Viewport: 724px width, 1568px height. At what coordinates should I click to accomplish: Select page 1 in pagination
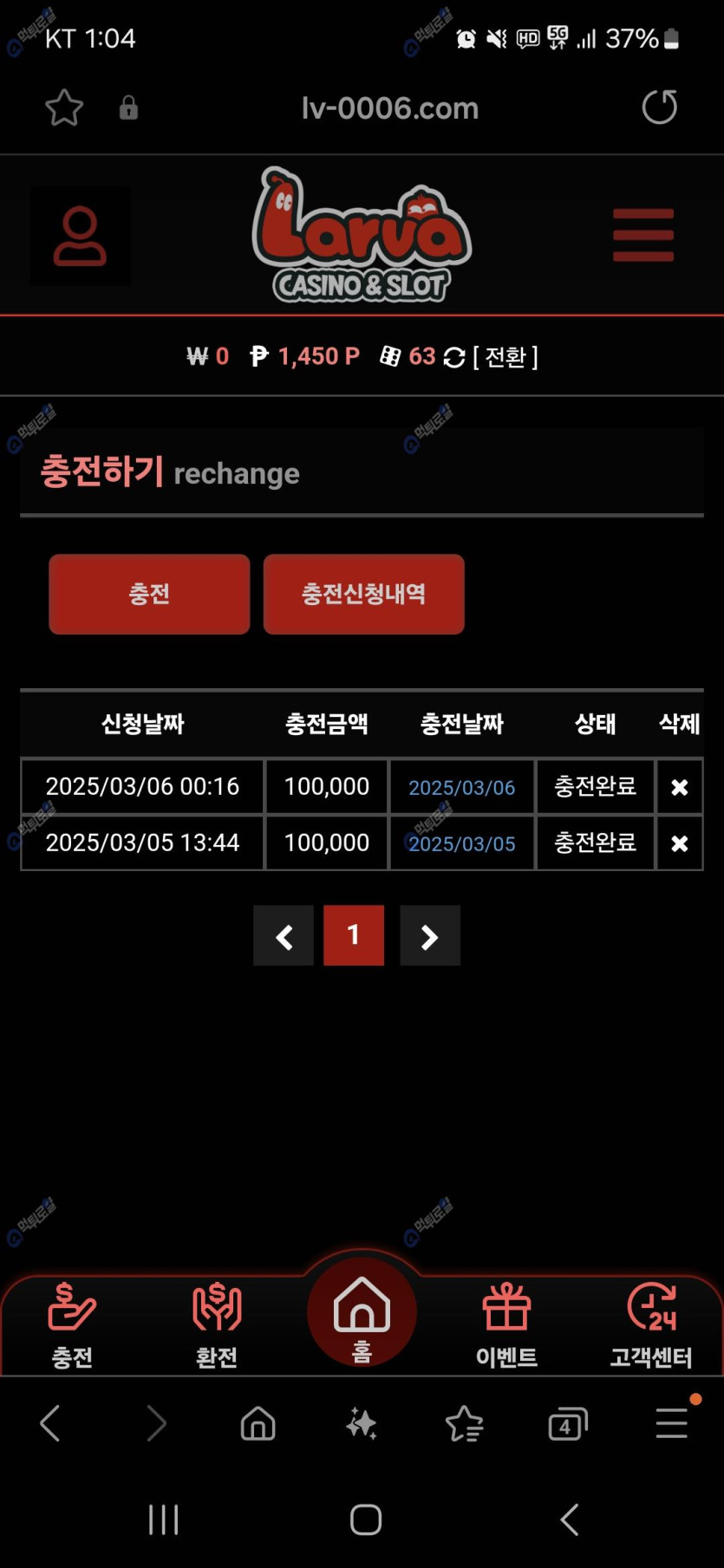click(x=354, y=936)
